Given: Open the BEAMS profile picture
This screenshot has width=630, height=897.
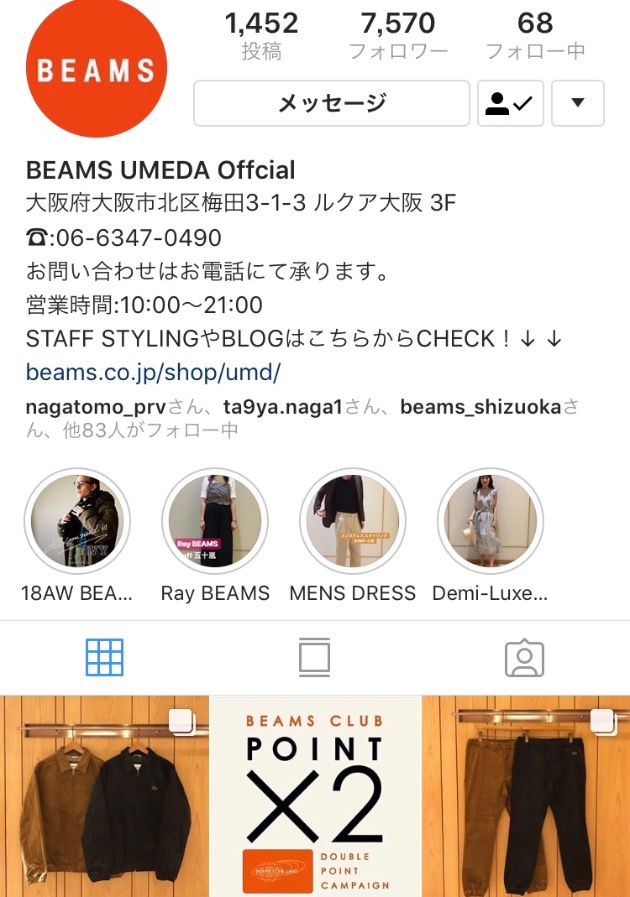Looking at the screenshot, I should (96, 70).
